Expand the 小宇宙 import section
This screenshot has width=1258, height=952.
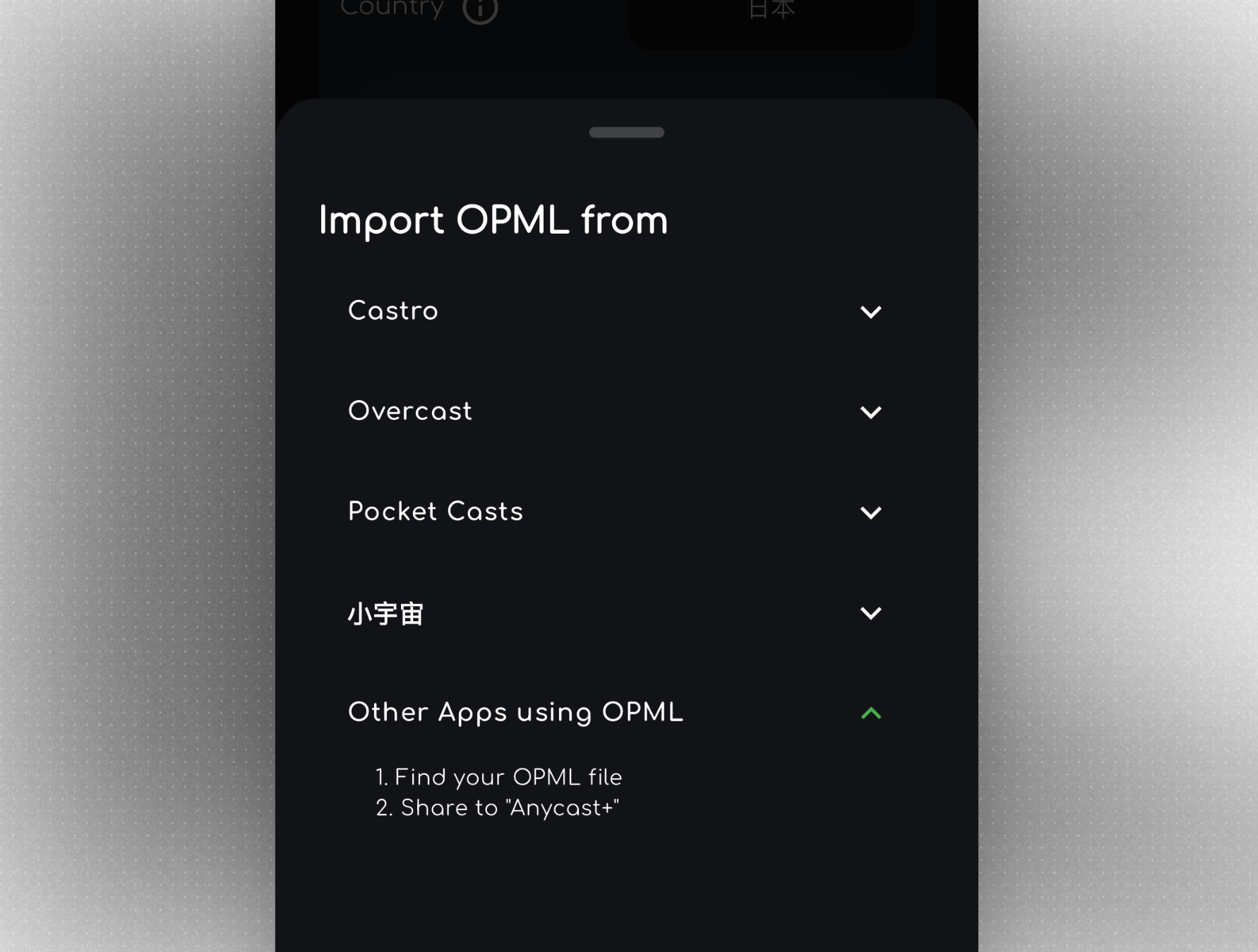(x=870, y=613)
